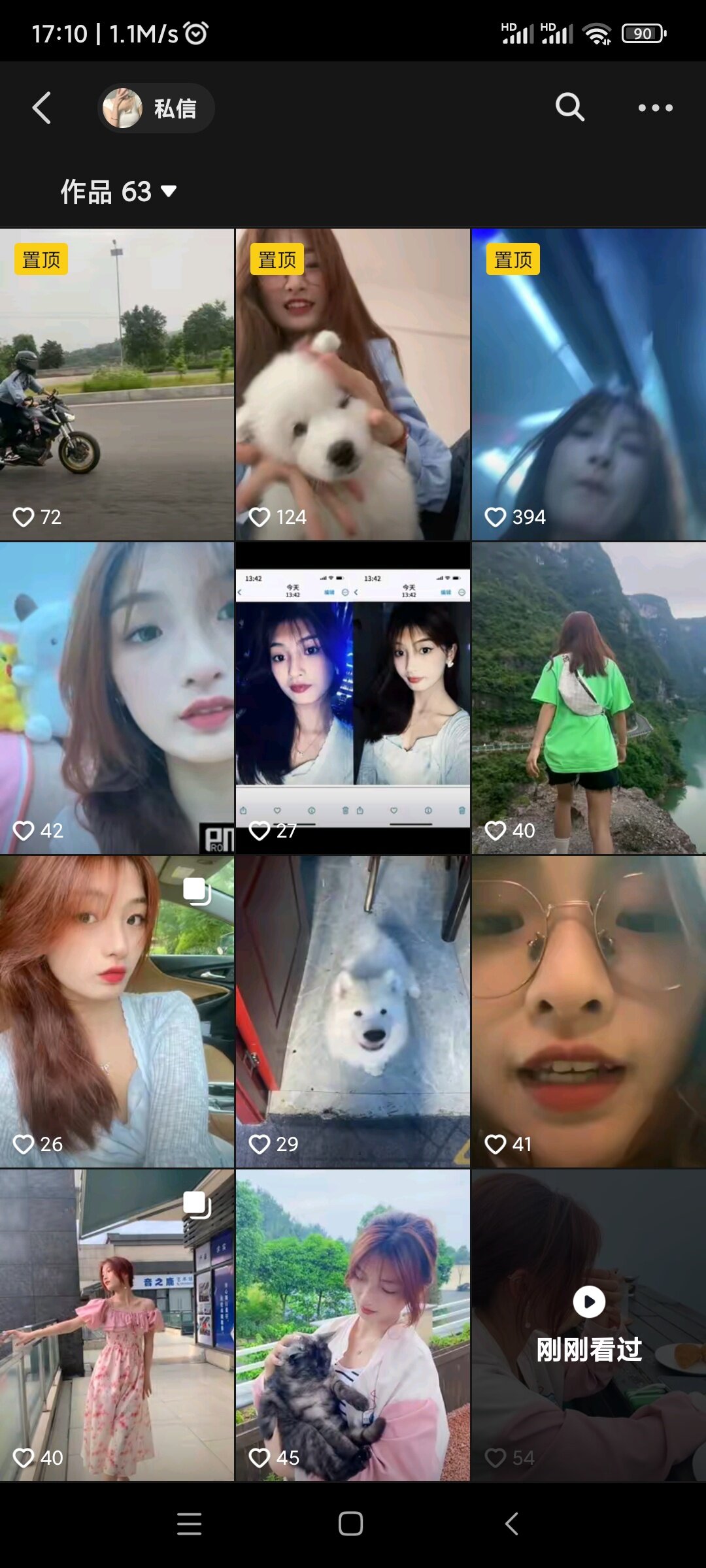The image size is (706, 1568).
Task: Open the side-by-side selfie video with 27 likes
Action: pos(353,698)
